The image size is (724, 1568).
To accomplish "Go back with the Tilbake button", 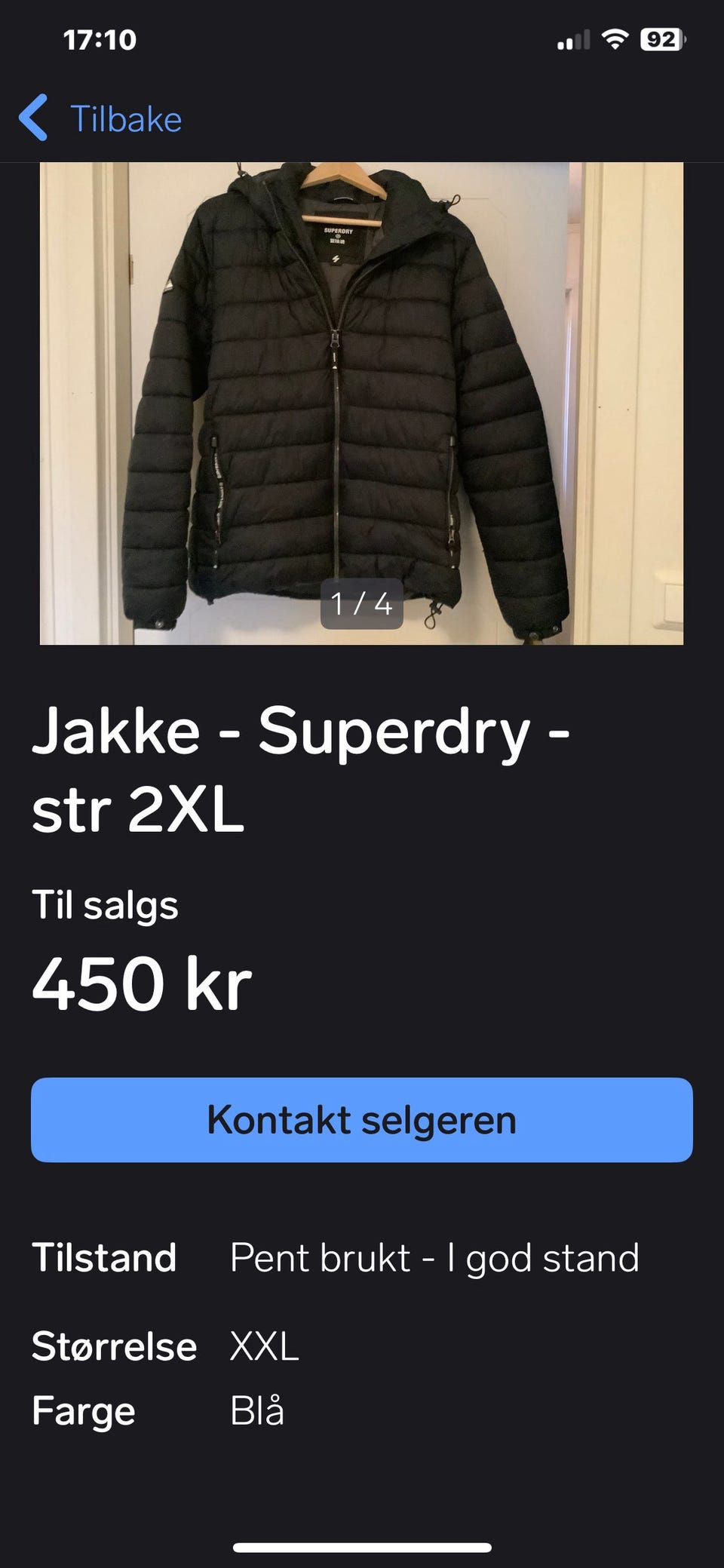I will tap(100, 118).
